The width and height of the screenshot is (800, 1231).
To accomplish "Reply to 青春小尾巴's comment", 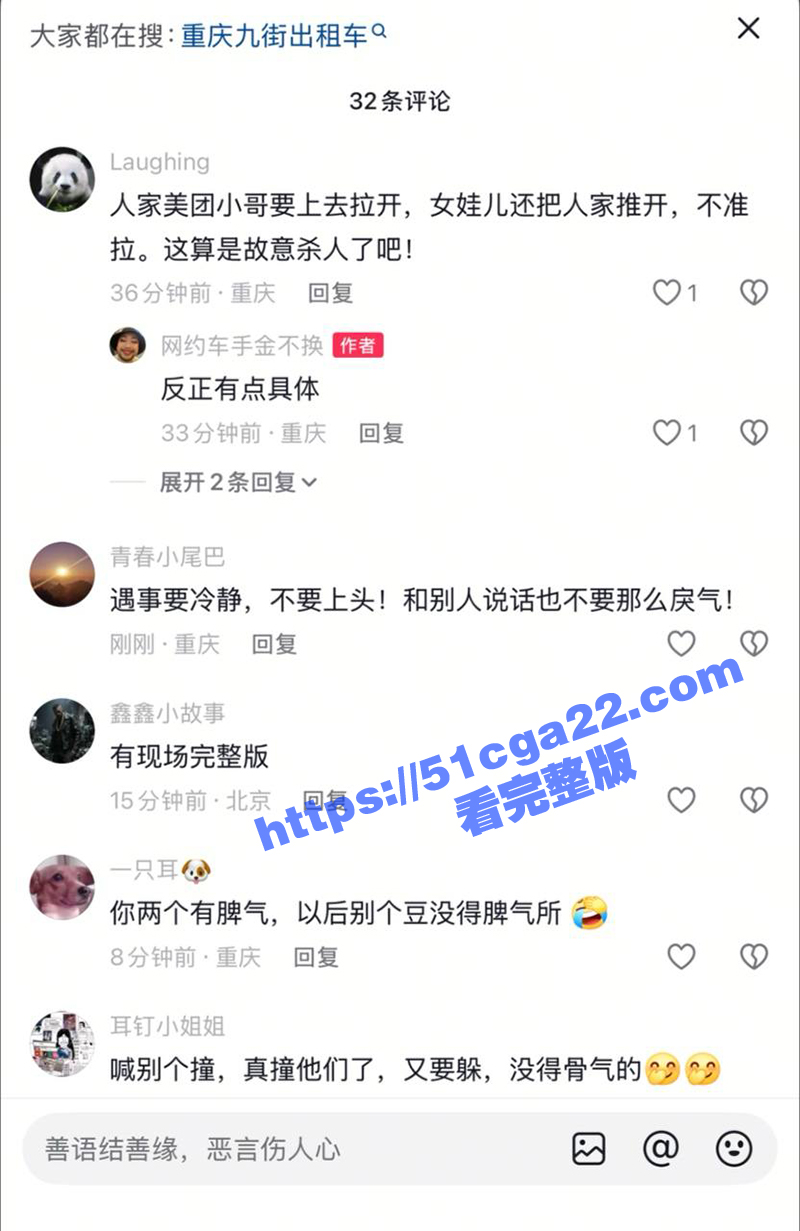I will click(274, 644).
